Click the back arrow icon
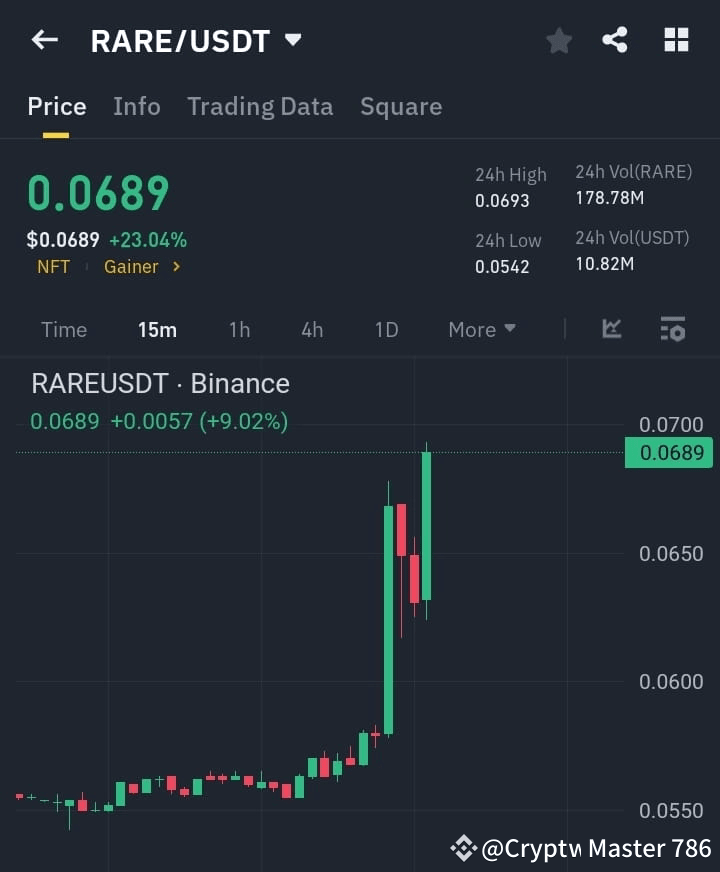The width and height of the screenshot is (720, 872). tap(43, 39)
